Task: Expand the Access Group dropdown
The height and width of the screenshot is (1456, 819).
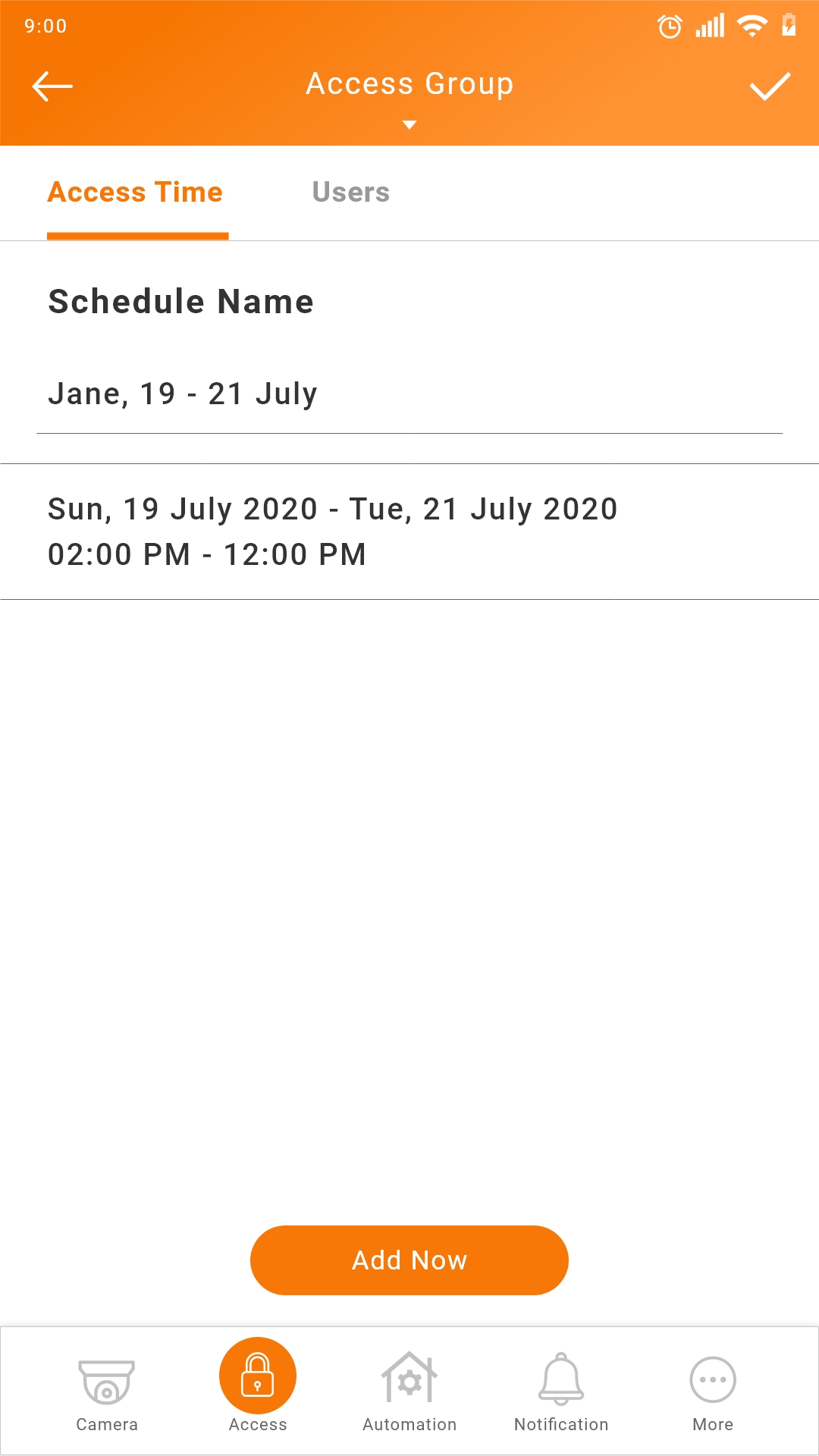Action: click(409, 97)
